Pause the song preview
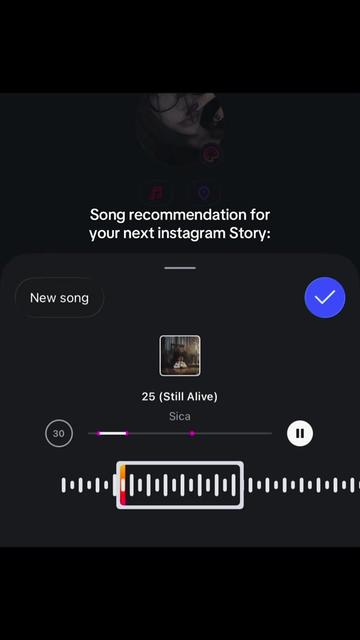Image resolution: width=360 pixels, height=640 pixels. pyautogui.click(x=300, y=433)
